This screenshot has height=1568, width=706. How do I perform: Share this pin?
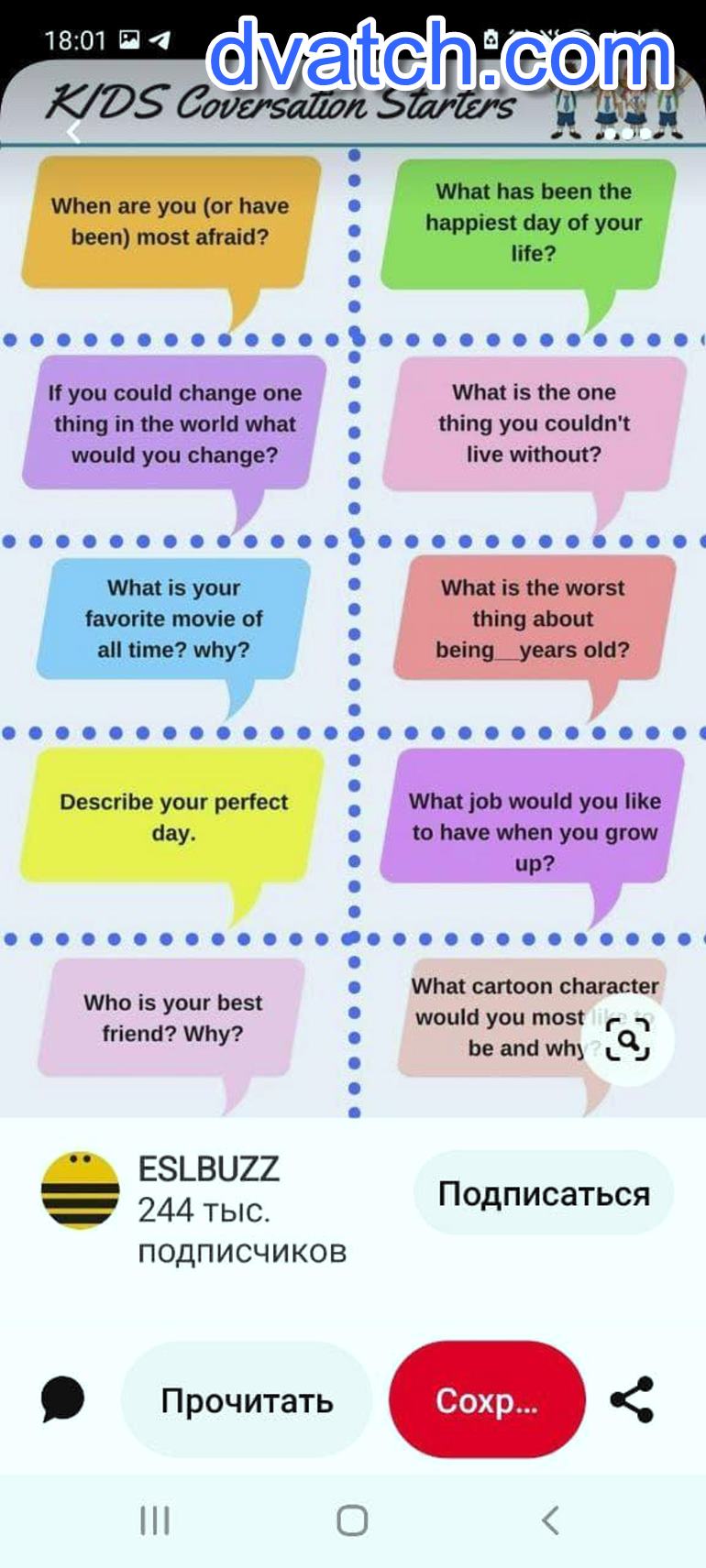click(632, 1399)
